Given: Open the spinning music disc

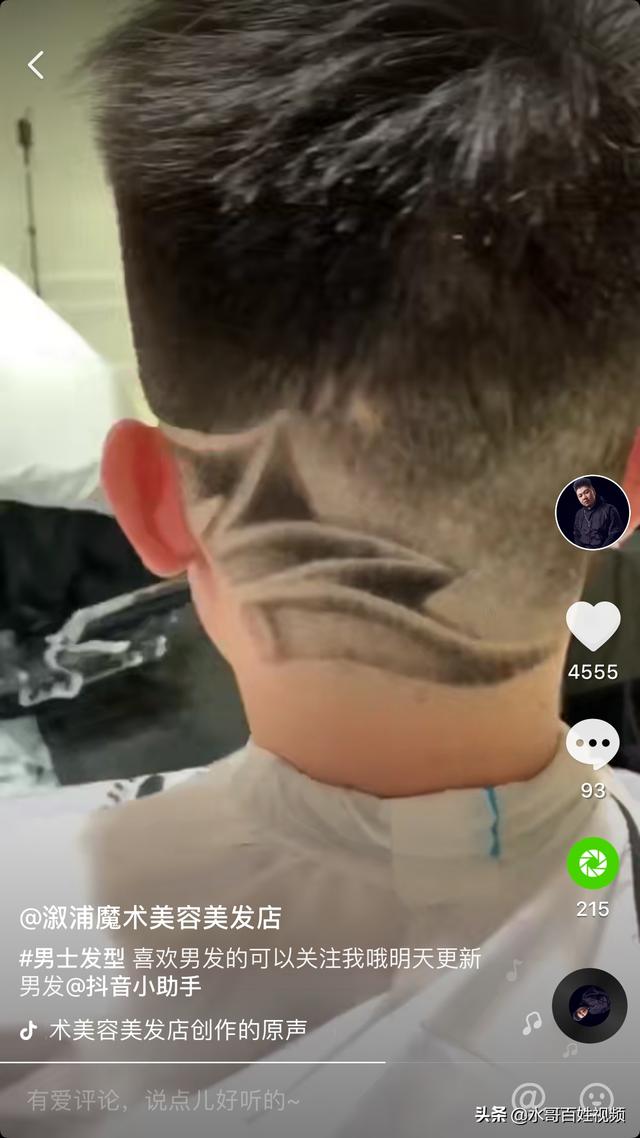Looking at the screenshot, I should pos(589,1005).
